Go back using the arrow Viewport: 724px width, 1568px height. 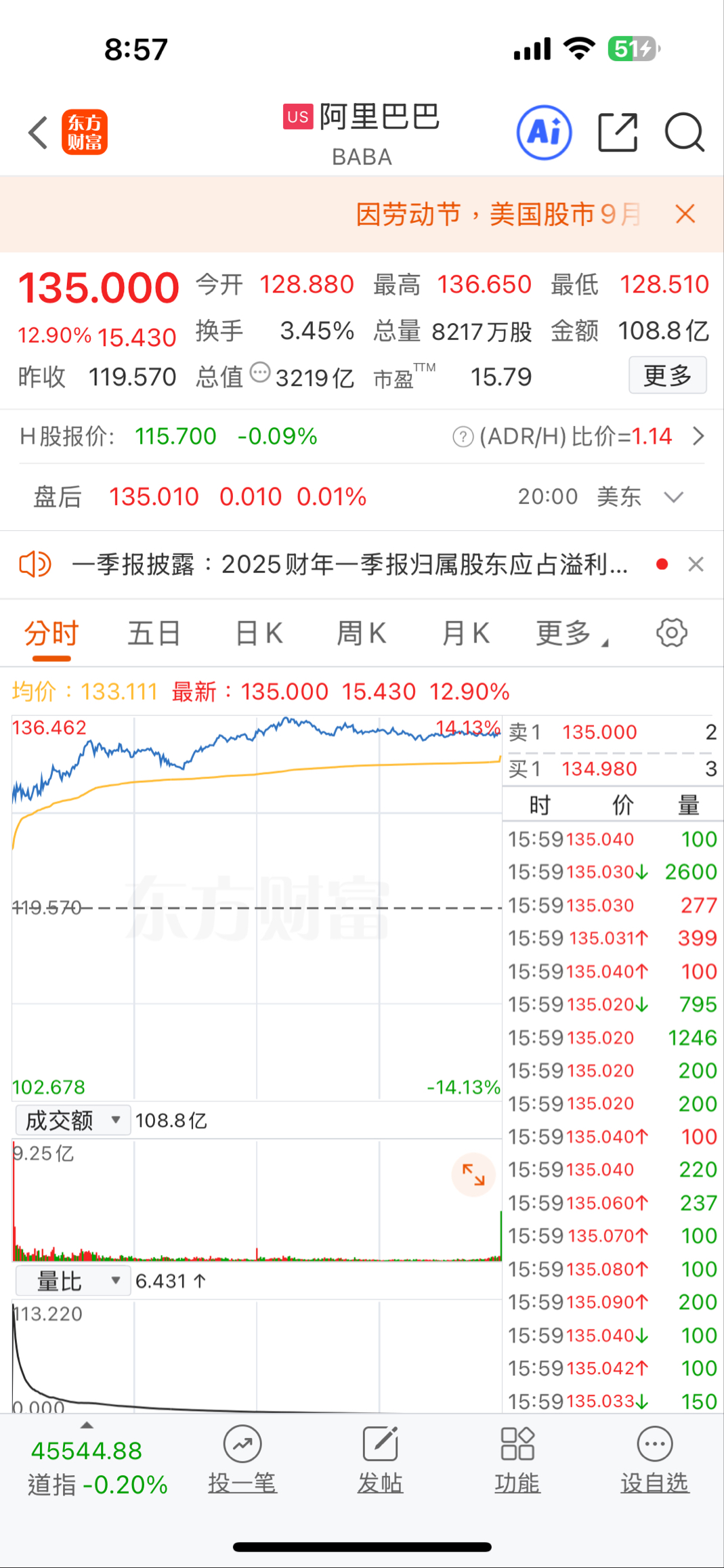(39, 132)
